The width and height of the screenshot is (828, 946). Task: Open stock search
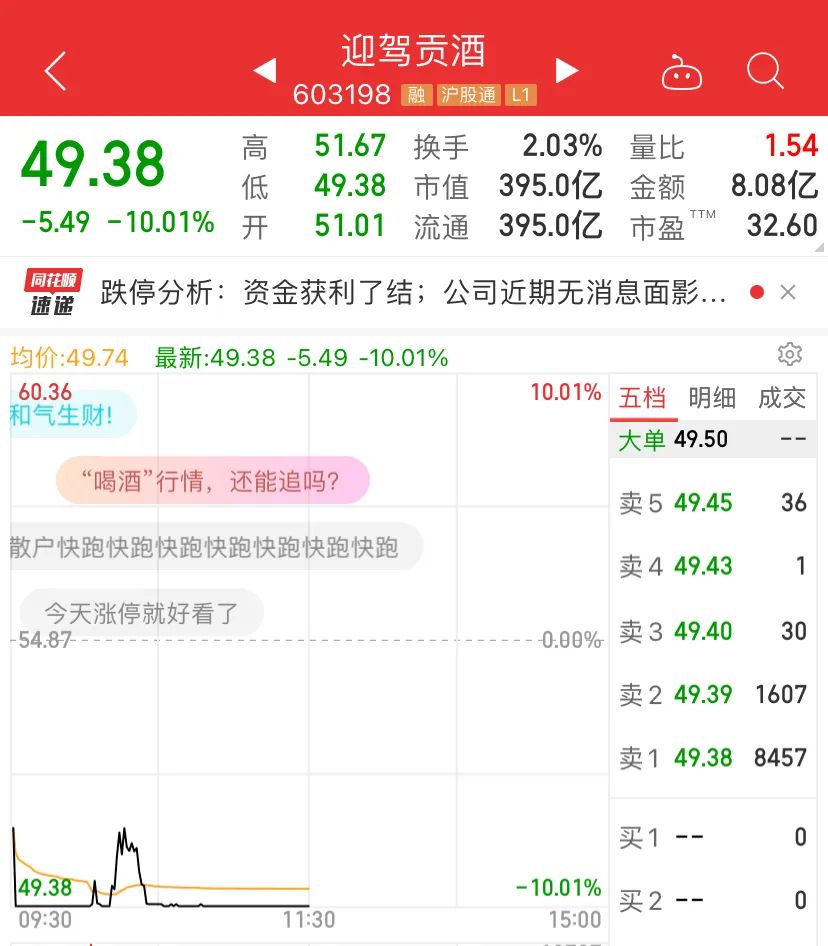[x=765, y=72]
